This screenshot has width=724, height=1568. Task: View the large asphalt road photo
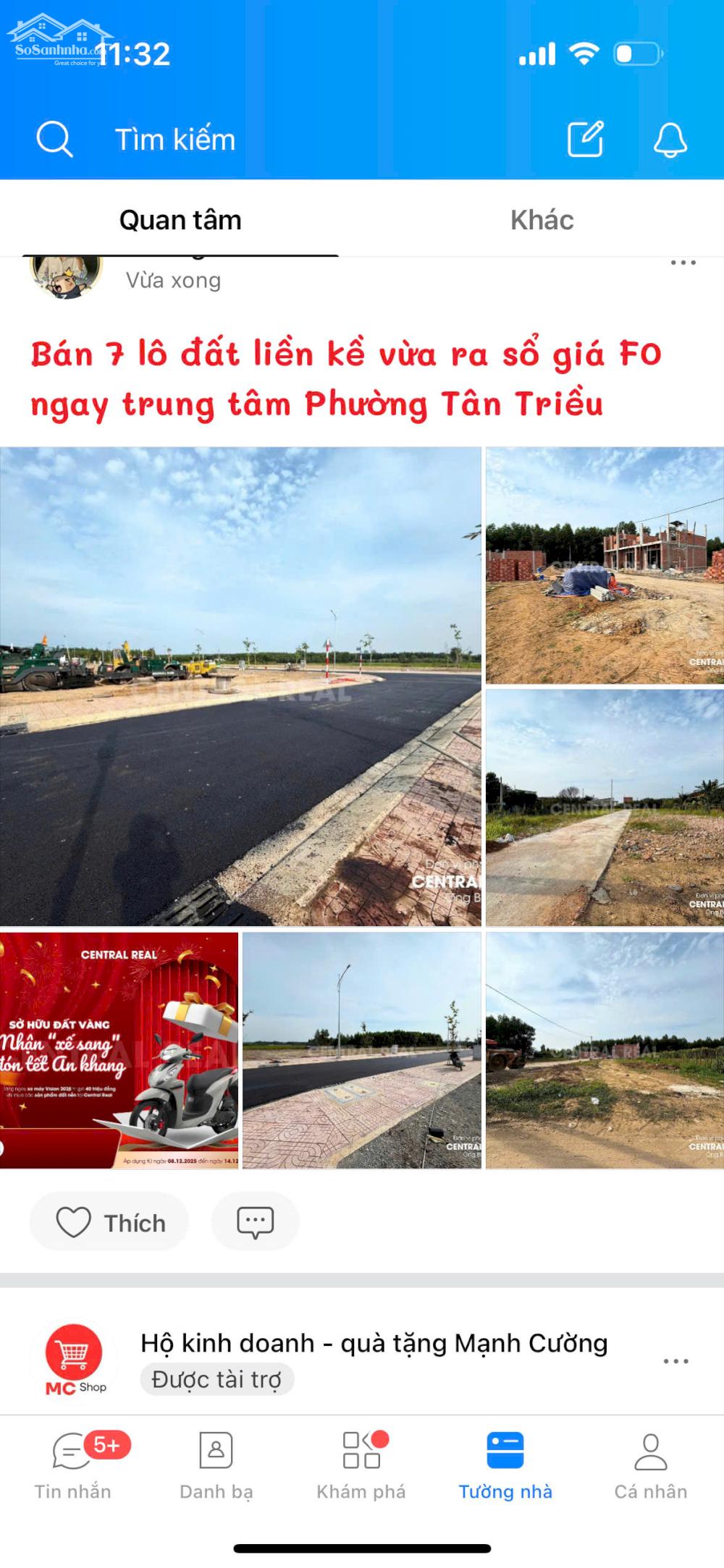coord(240,686)
